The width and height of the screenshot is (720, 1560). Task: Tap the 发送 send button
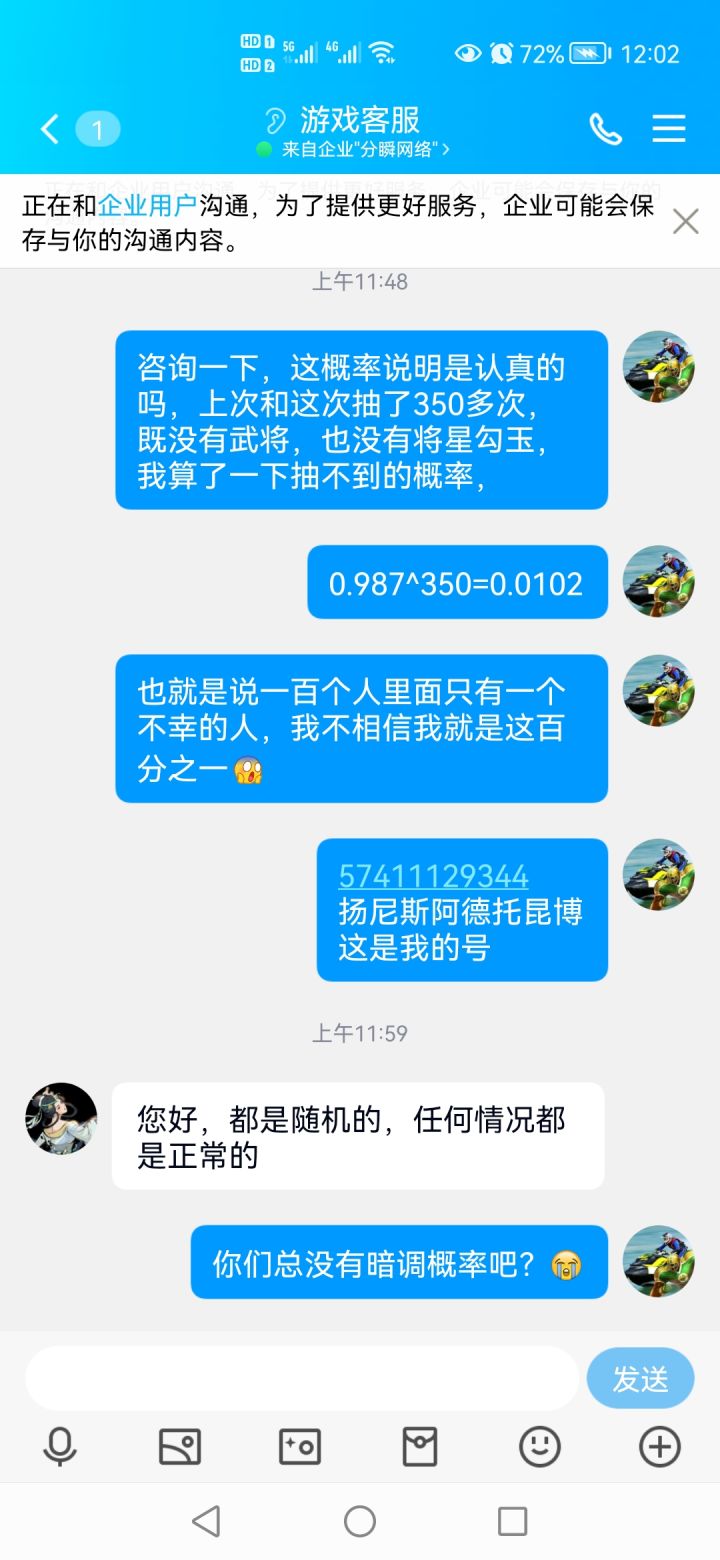(x=641, y=1378)
